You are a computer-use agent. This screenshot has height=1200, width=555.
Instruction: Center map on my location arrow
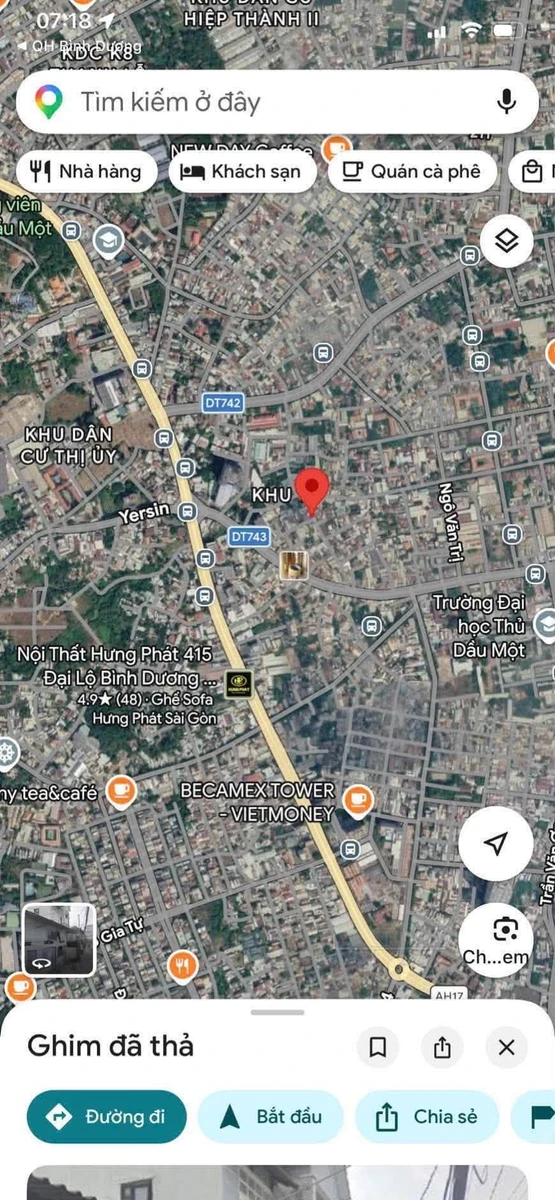click(495, 843)
